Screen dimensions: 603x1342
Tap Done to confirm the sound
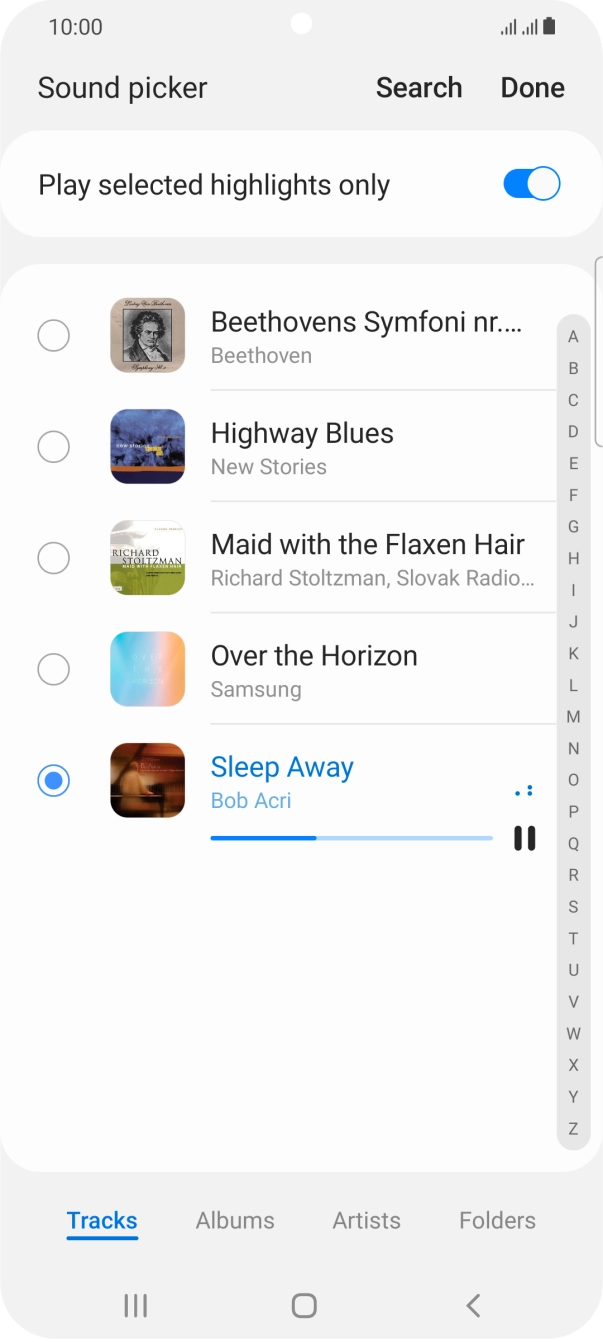coord(532,88)
